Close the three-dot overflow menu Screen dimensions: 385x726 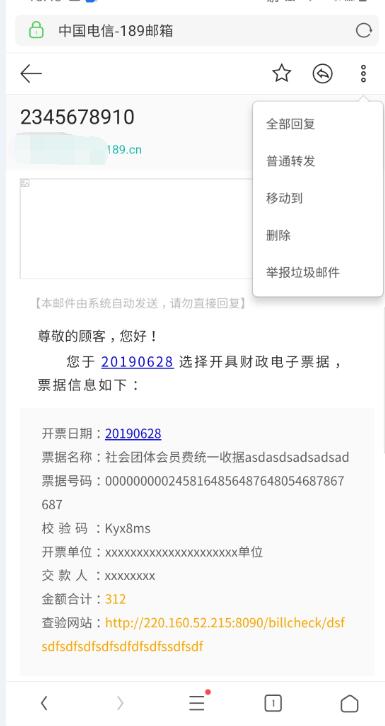363,74
